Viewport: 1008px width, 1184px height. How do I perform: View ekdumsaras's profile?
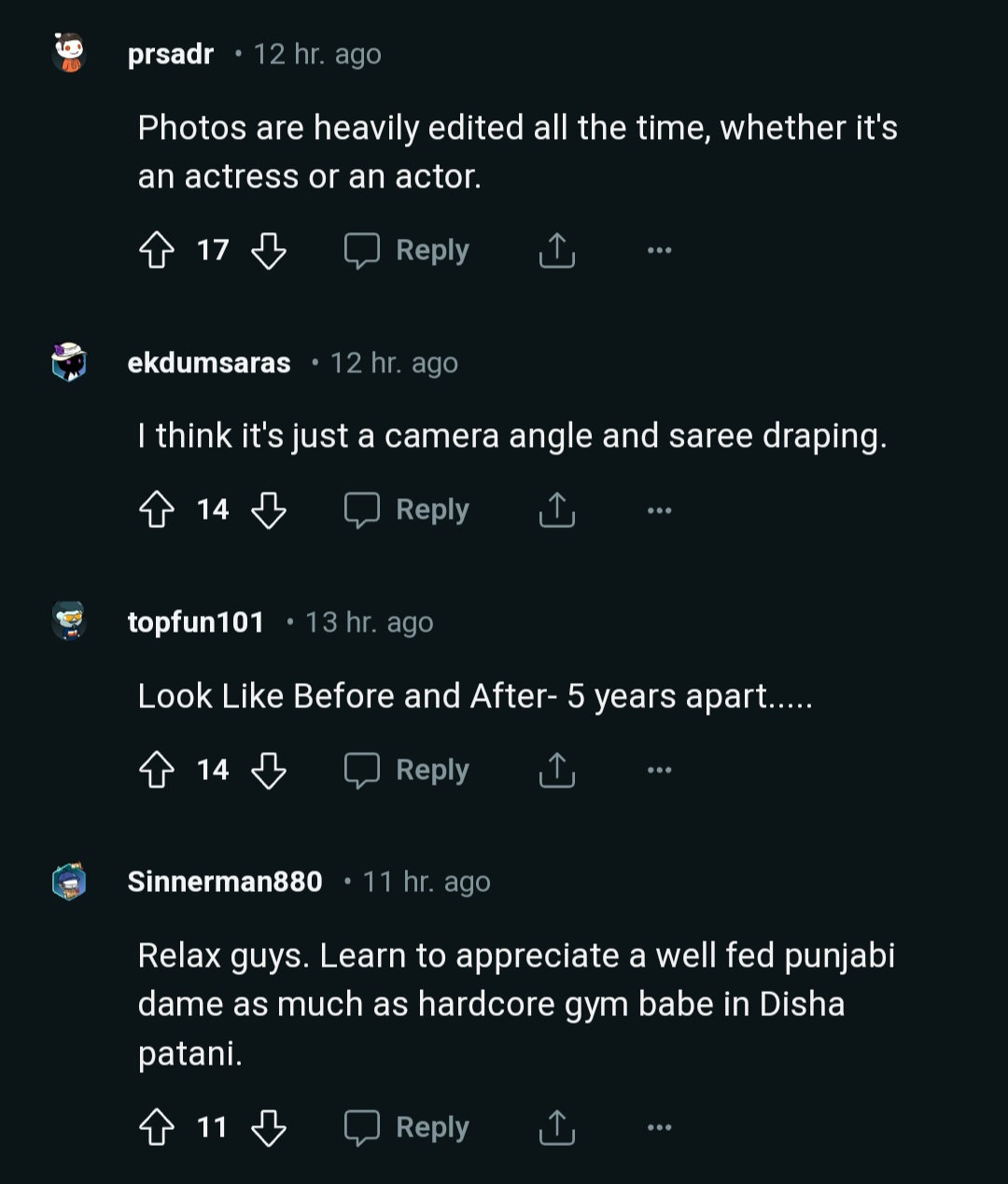(209, 362)
